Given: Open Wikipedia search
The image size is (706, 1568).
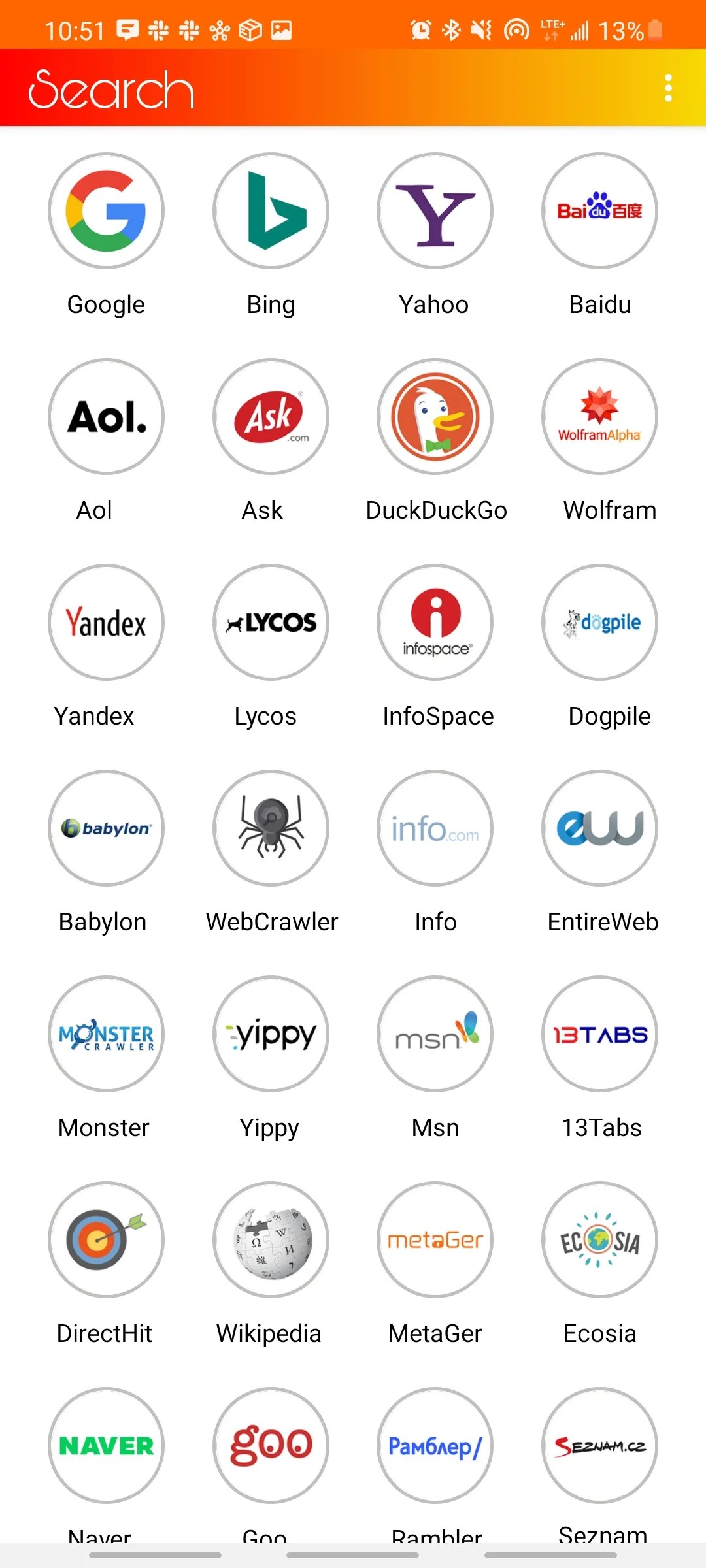Looking at the screenshot, I should tap(271, 1239).
